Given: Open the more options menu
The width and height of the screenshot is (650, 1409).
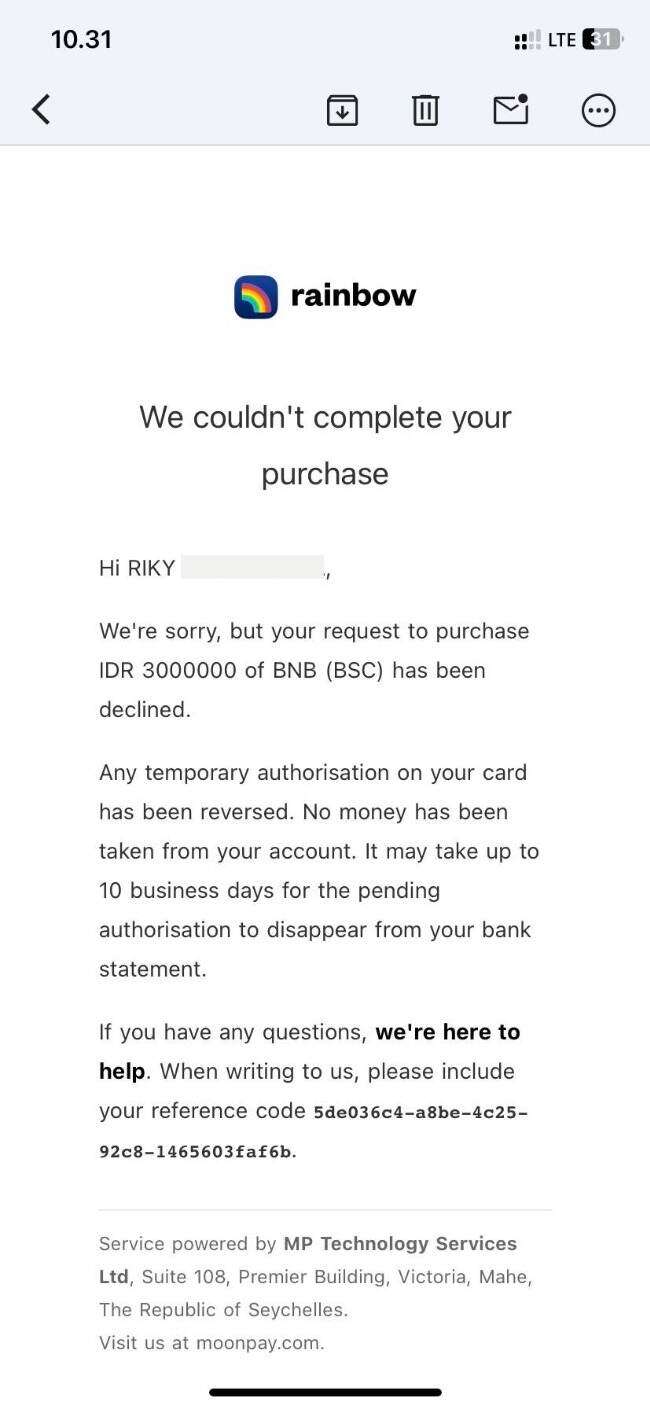Looking at the screenshot, I should coord(598,110).
